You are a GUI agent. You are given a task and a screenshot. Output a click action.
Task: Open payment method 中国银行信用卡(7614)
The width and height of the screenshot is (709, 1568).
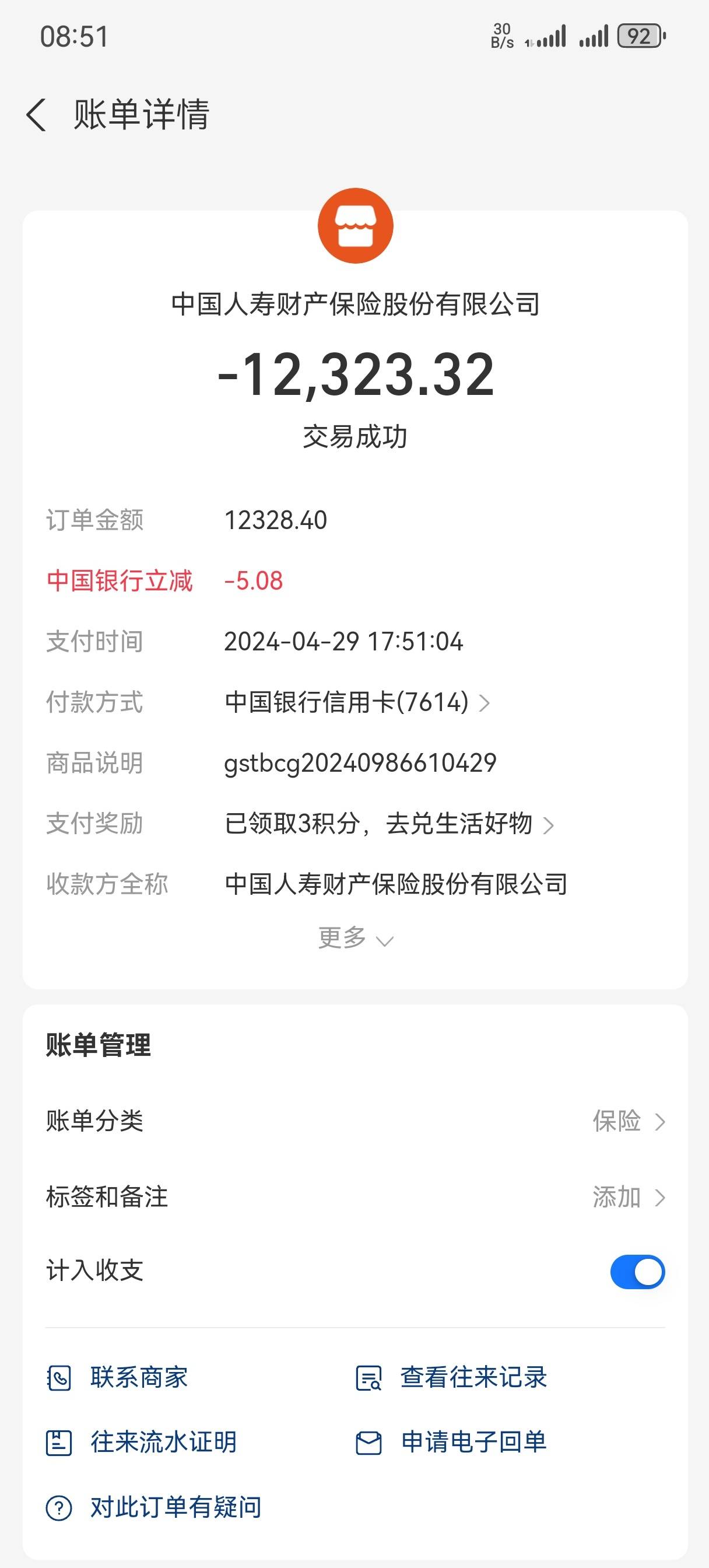(x=357, y=702)
